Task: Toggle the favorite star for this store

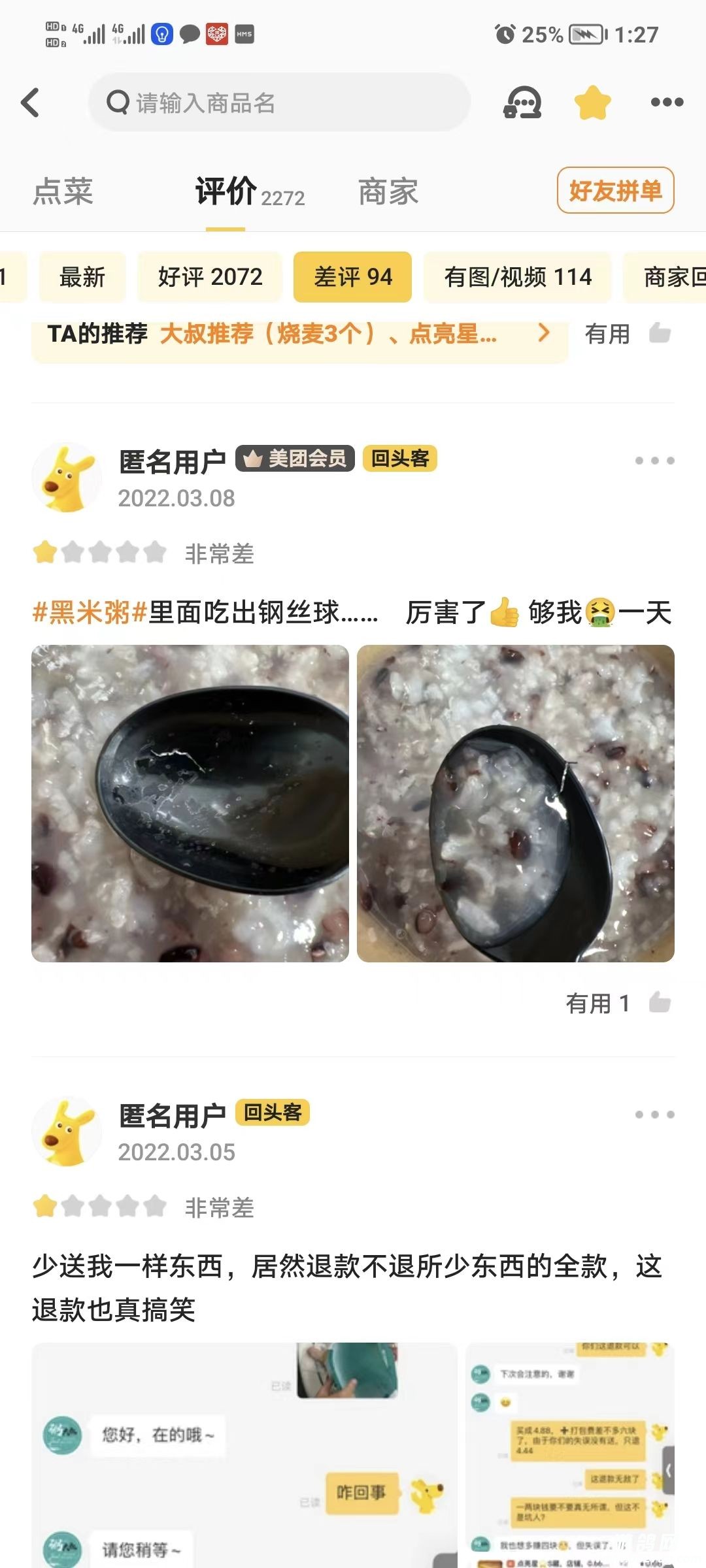Action: point(592,103)
